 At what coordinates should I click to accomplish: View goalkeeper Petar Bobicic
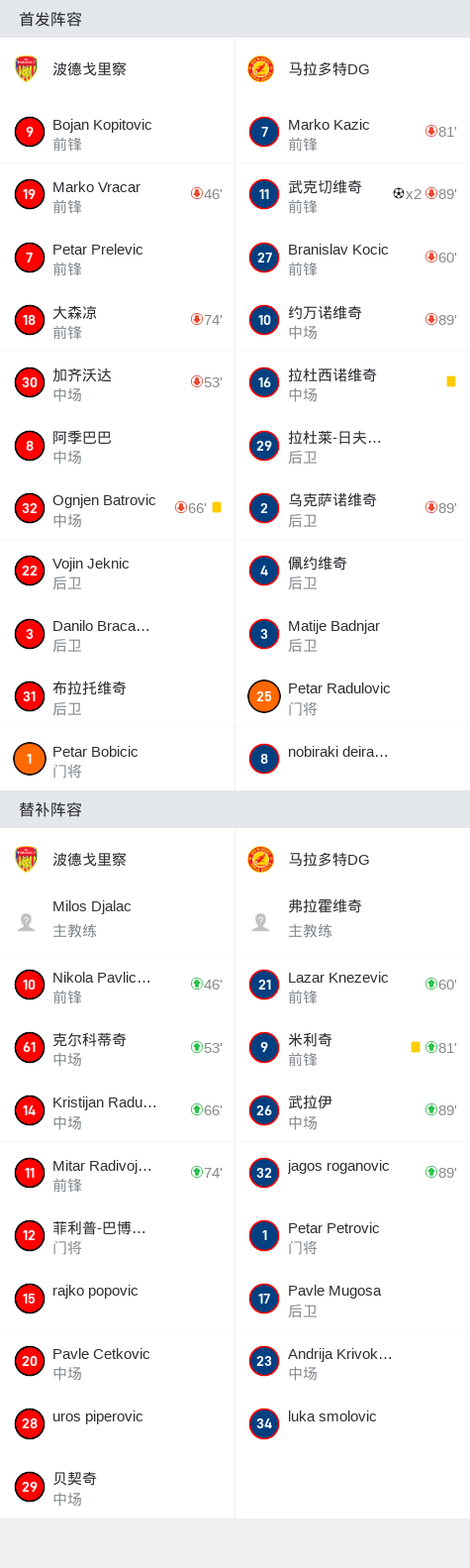pyautogui.click(x=117, y=759)
